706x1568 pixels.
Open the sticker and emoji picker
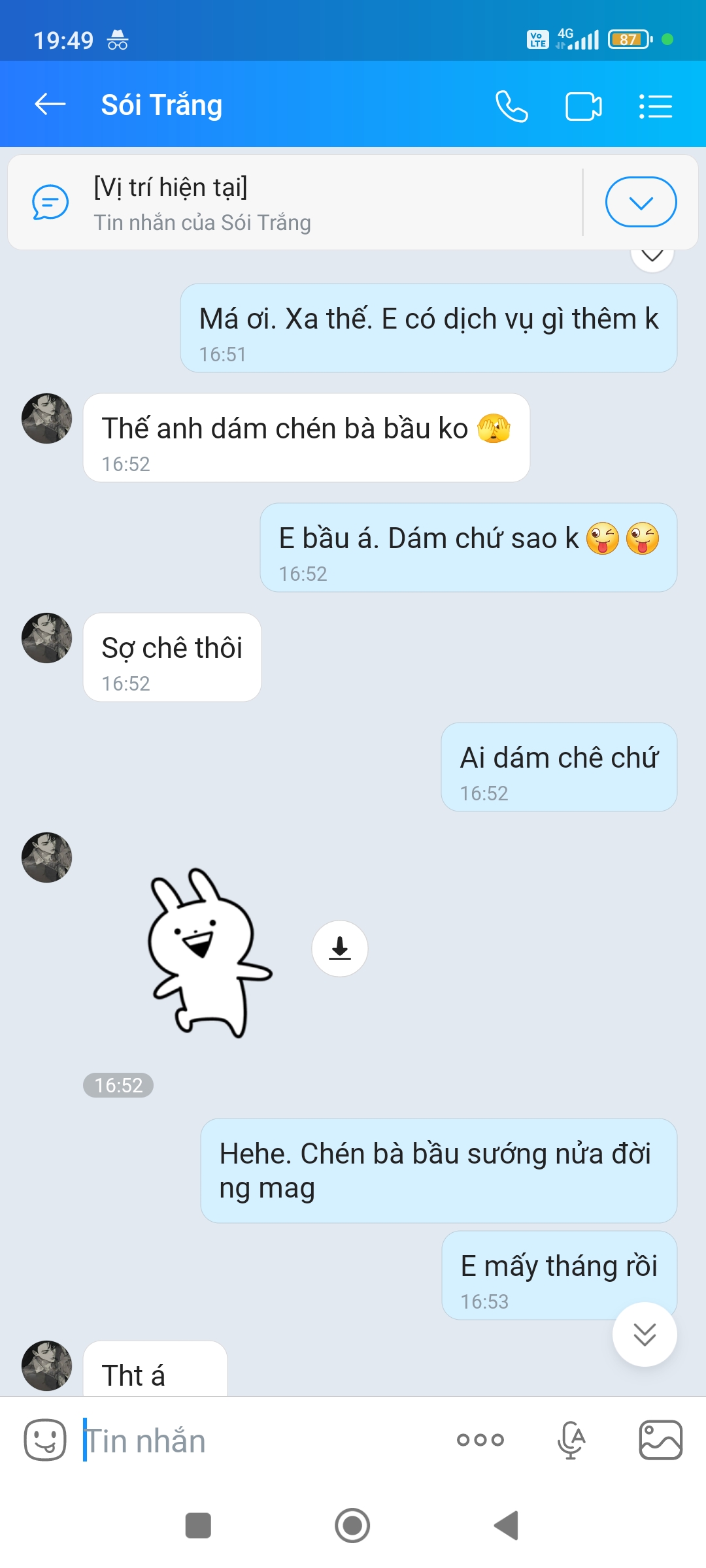tap(45, 1440)
